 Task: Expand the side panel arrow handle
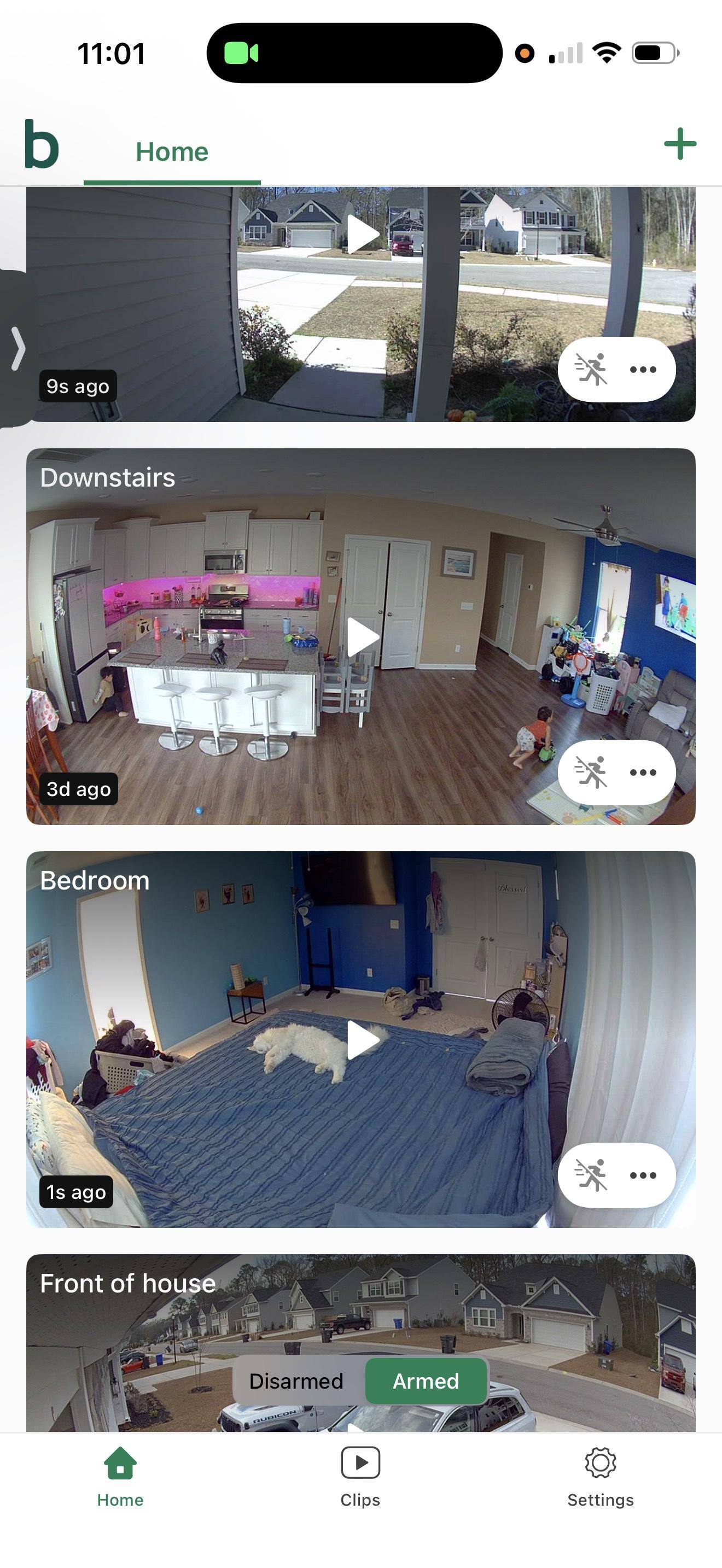pyautogui.click(x=18, y=348)
